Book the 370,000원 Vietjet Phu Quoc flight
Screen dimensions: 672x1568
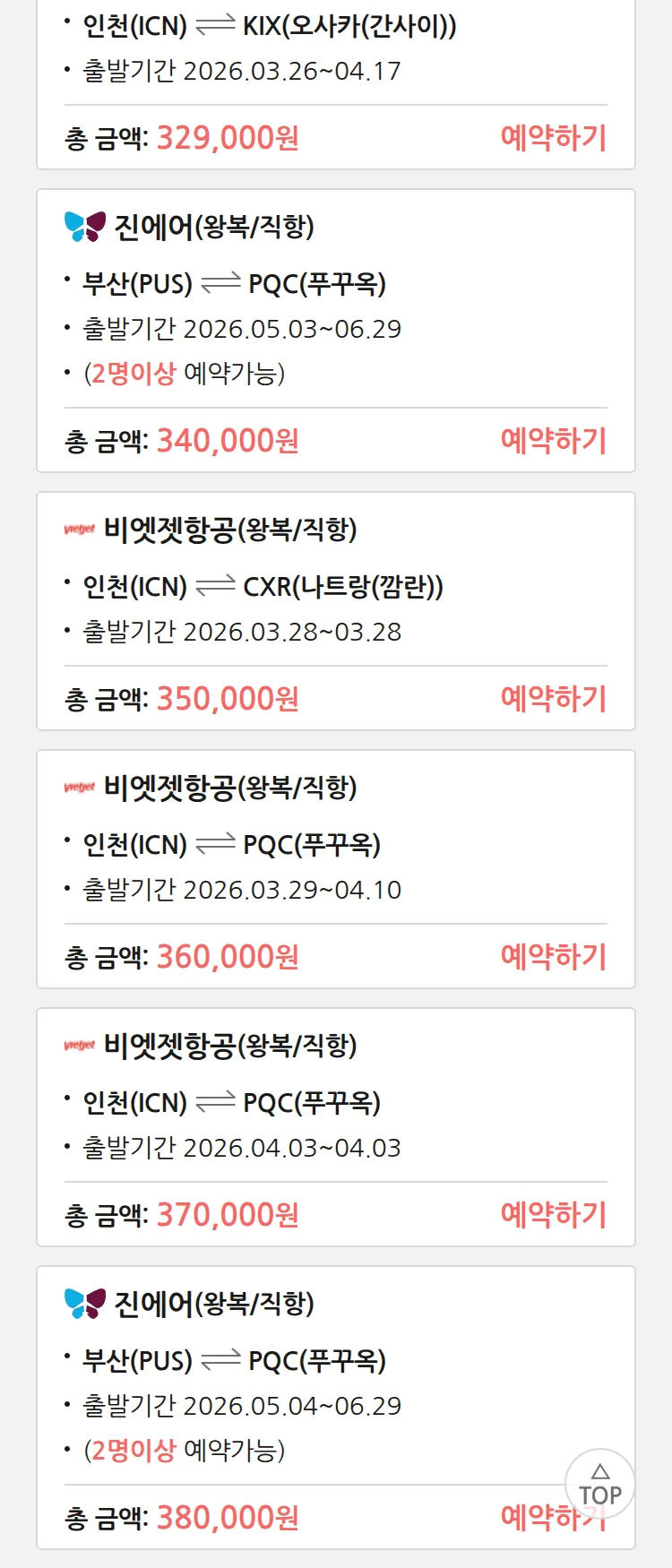553,1215
